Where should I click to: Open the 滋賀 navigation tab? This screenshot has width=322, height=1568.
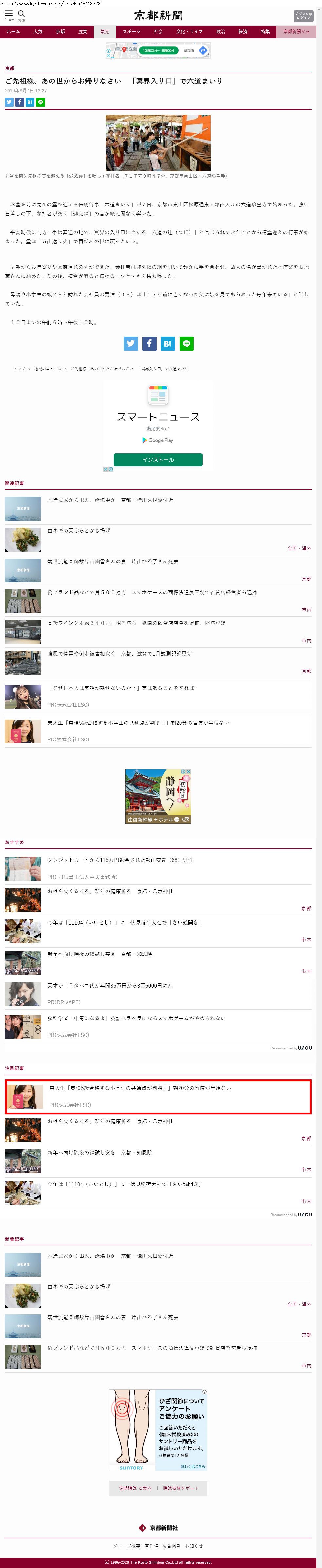coord(82,32)
